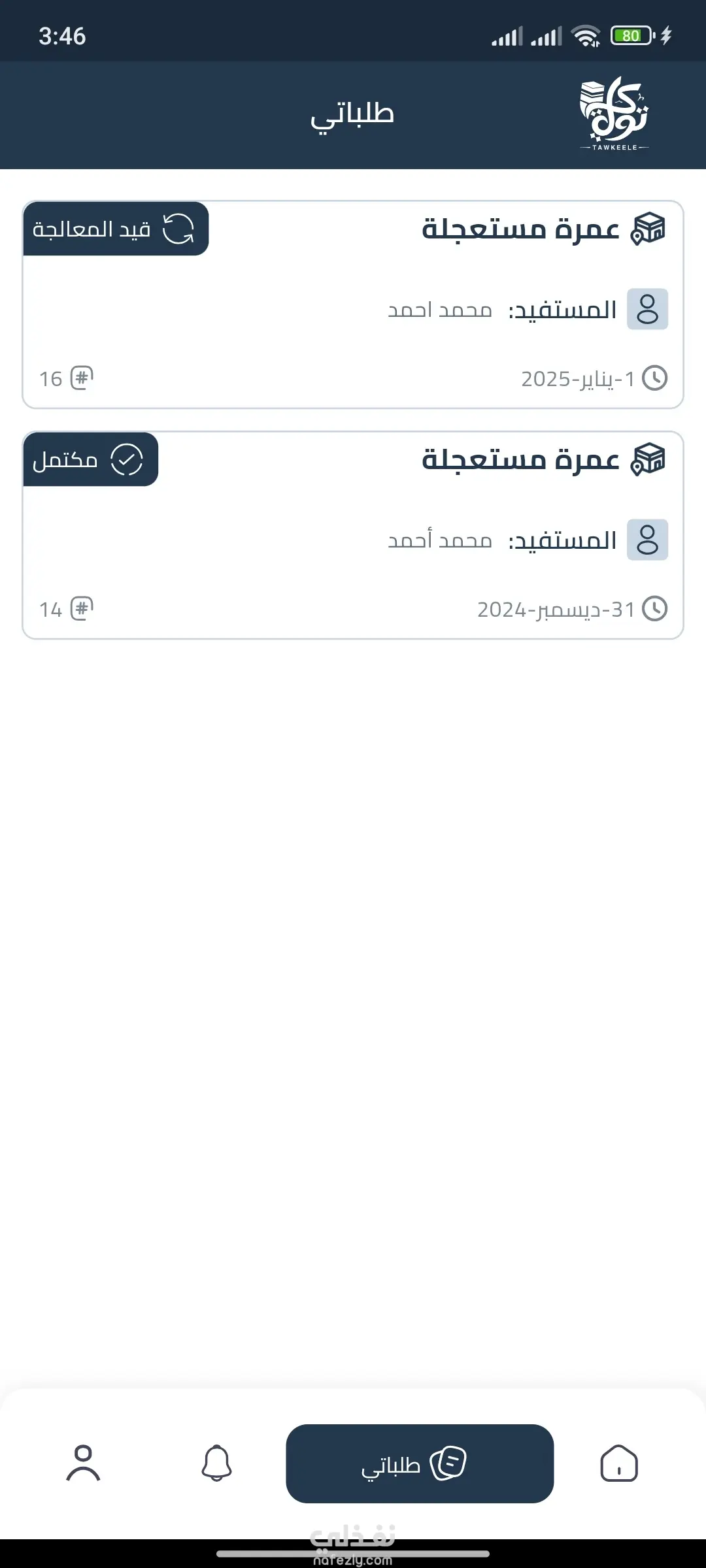Viewport: 706px width, 1568px height.
Task: Open the completed request numbered 14
Action: [353, 535]
